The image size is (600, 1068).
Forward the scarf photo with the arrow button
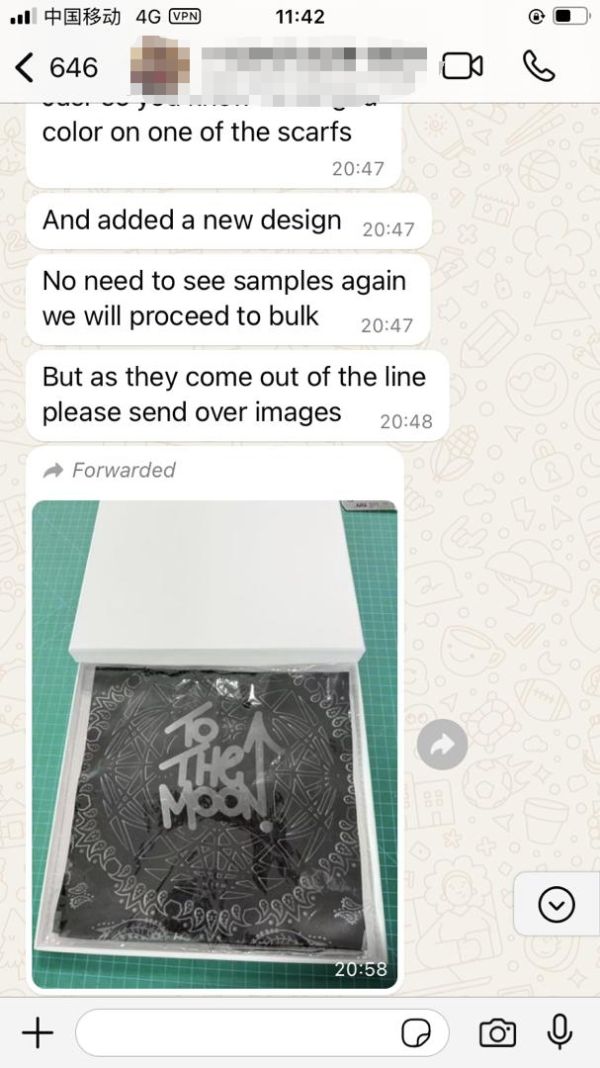tap(443, 744)
